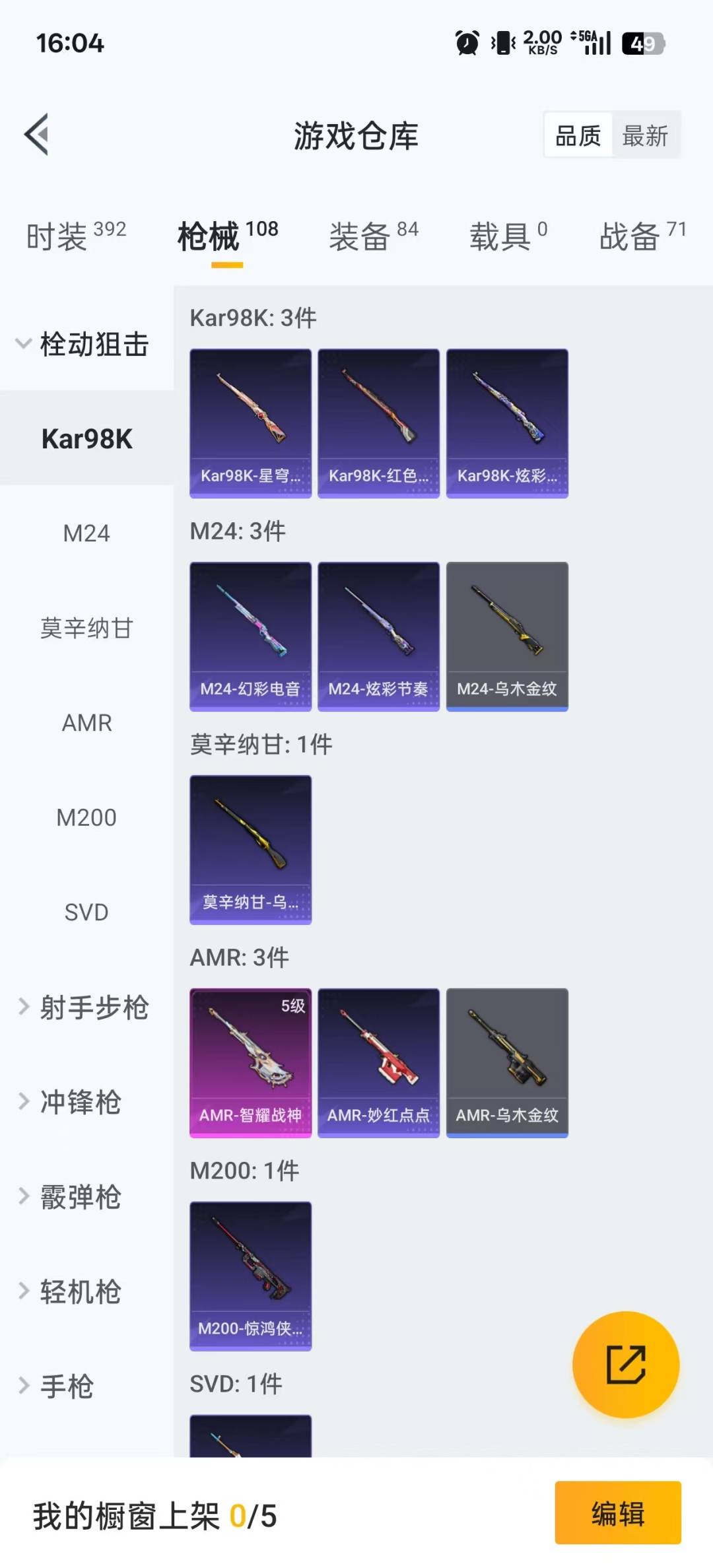This screenshot has height=1568, width=713.
Task: Collapse the 栓动狙击 category
Action: coord(86,344)
